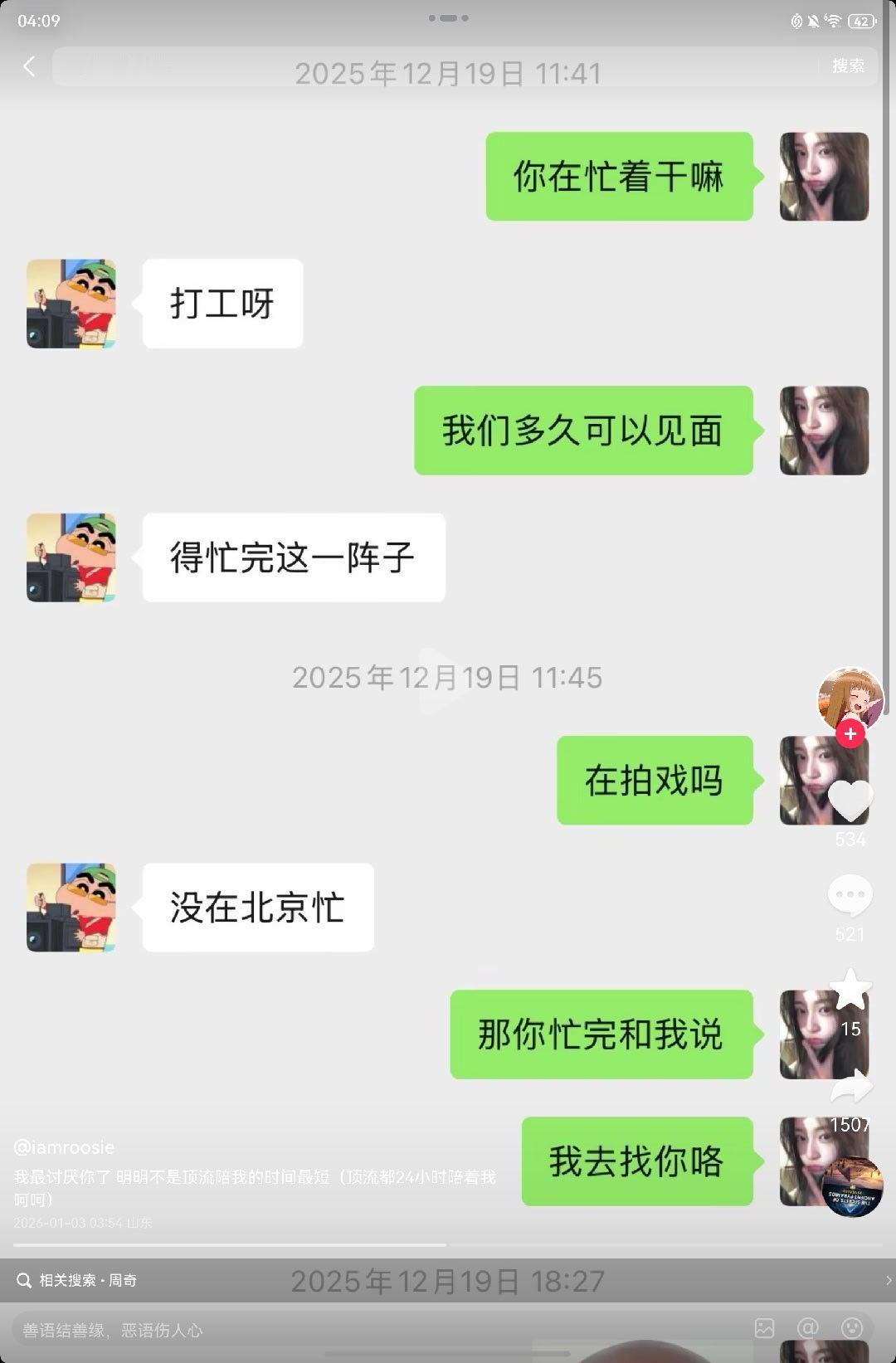896x1363 pixels.
Task: Tap the battery indicator in status bar
Action: (860, 22)
